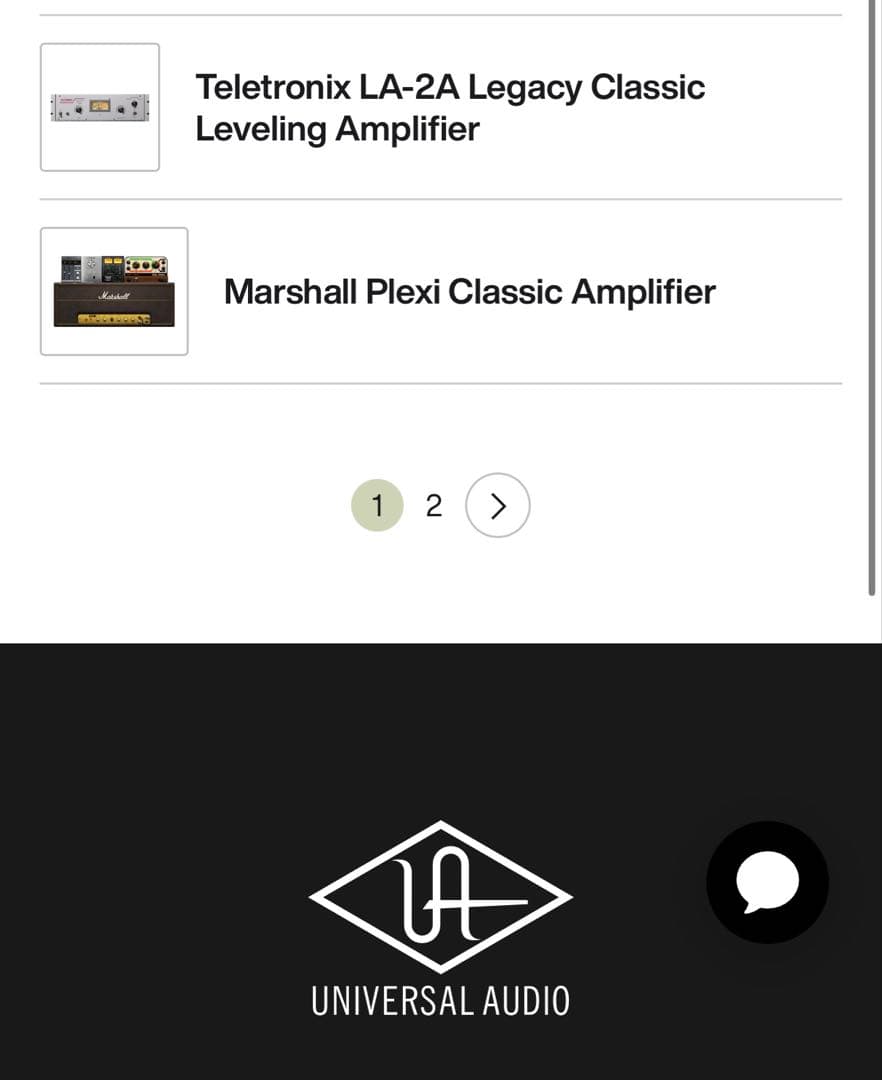Screen dimensions: 882x1080
Task: Click the highlighted page 1 indicator
Action: [377, 506]
